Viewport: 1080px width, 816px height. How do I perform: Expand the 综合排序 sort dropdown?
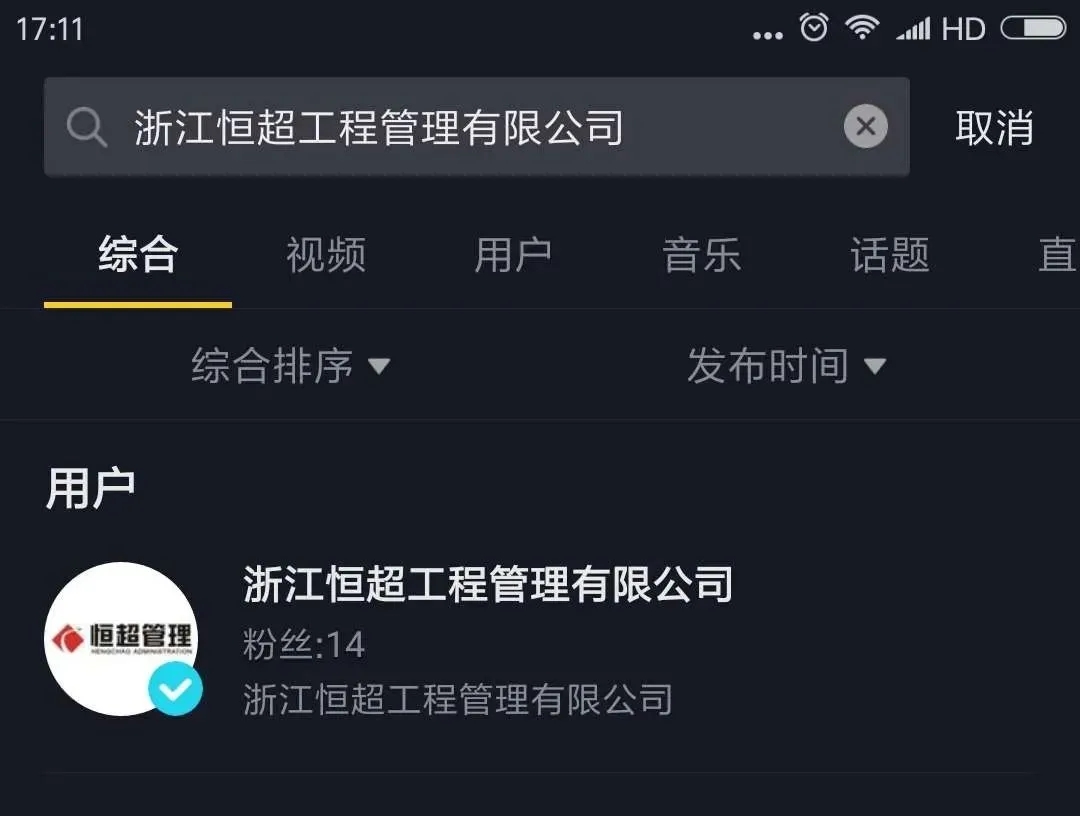coord(290,366)
